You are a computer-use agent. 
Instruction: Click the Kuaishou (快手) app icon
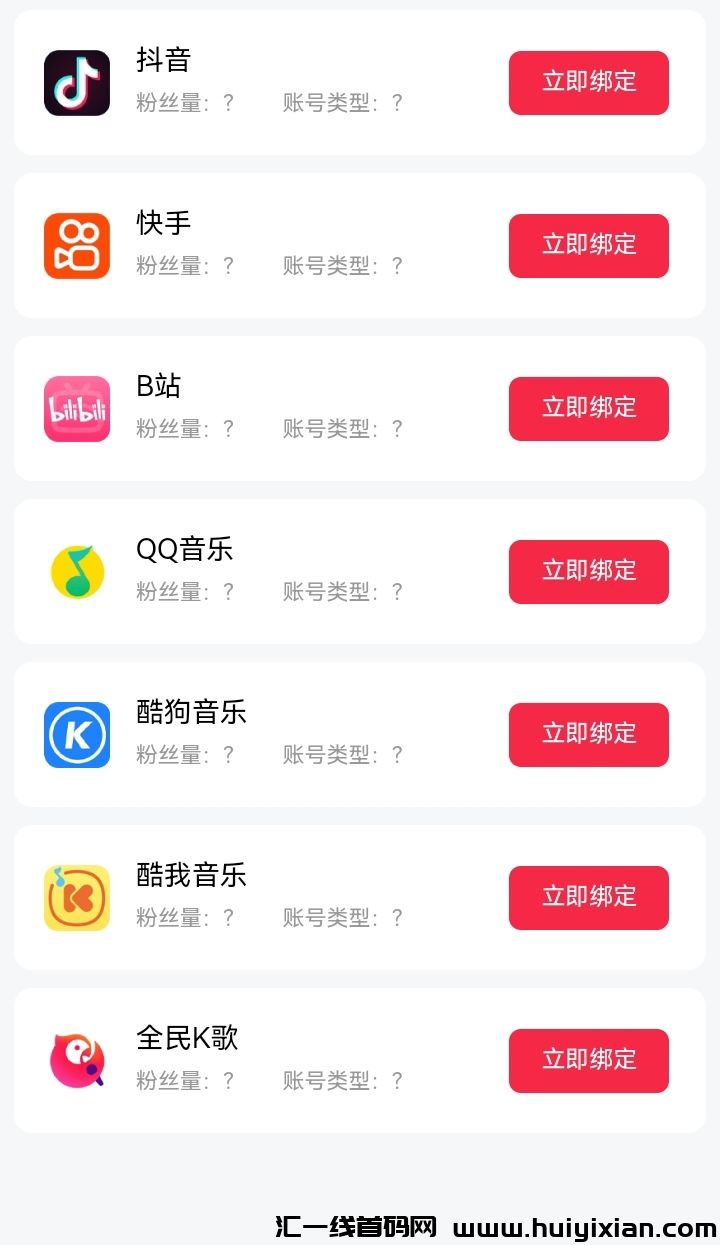[x=77, y=245]
